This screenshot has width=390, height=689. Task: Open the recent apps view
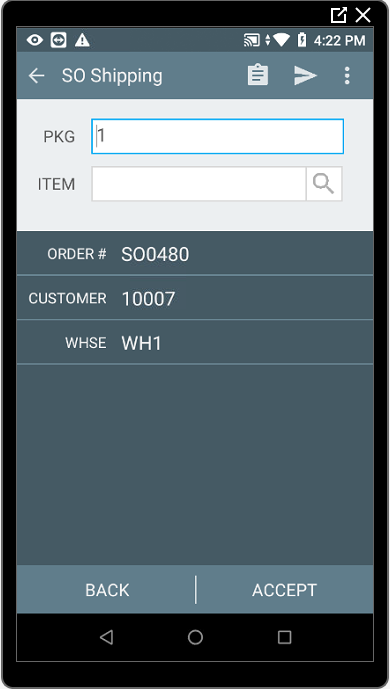click(285, 637)
